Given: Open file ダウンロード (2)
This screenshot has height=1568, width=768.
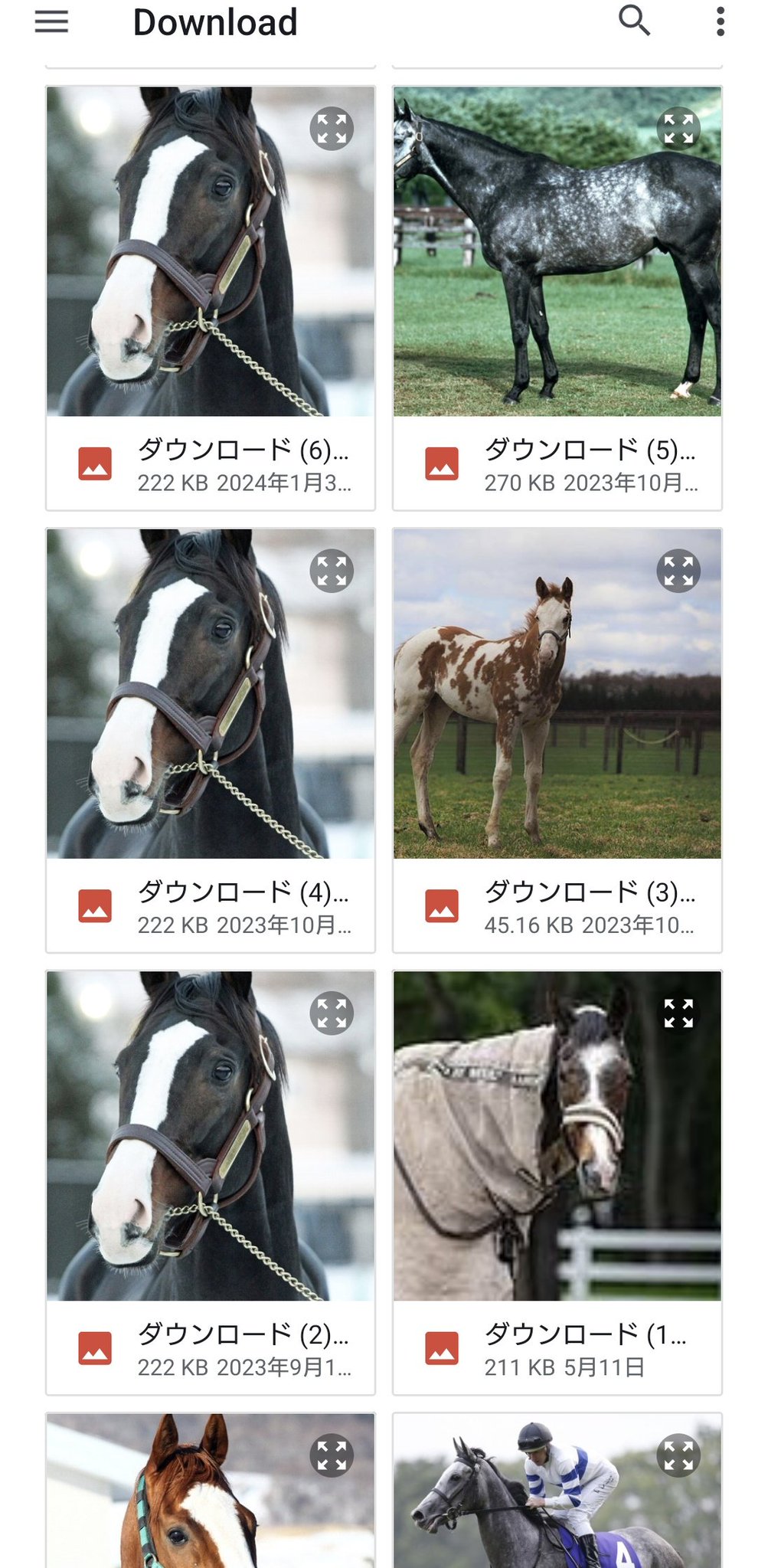Looking at the screenshot, I should coord(211,1183).
